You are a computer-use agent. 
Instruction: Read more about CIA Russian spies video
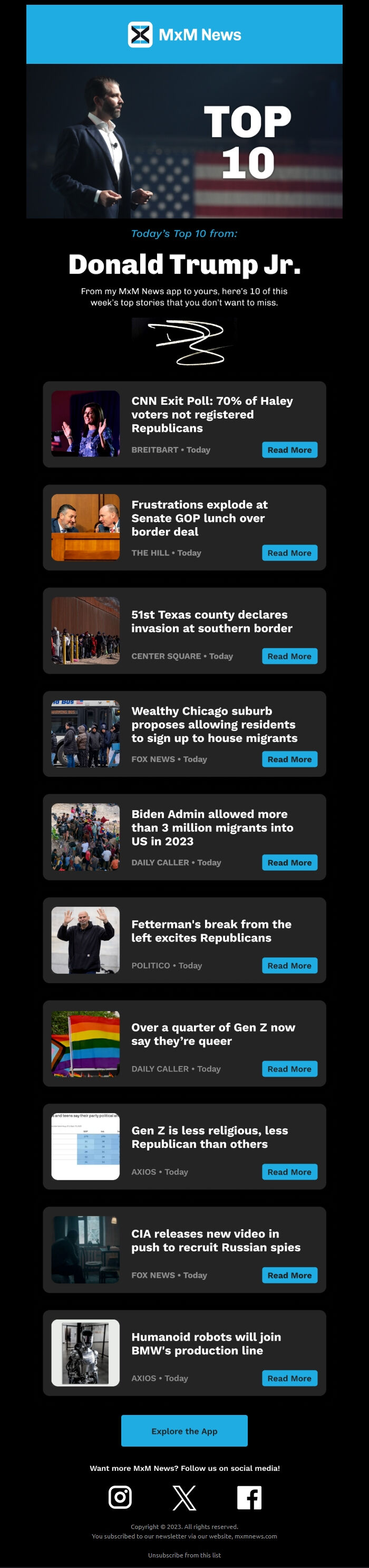tap(289, 1275)
